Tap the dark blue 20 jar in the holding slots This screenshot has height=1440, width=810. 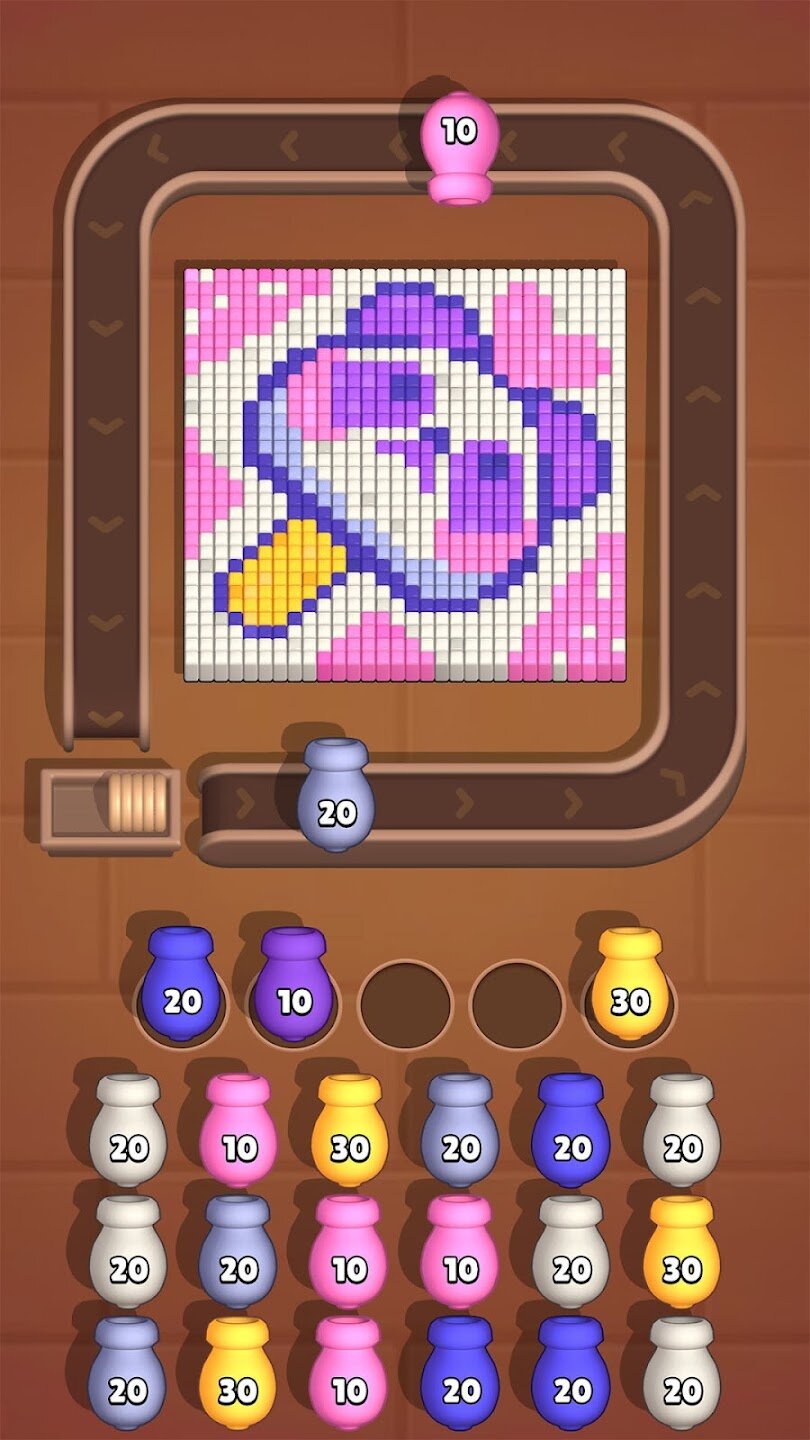point(181,984)
